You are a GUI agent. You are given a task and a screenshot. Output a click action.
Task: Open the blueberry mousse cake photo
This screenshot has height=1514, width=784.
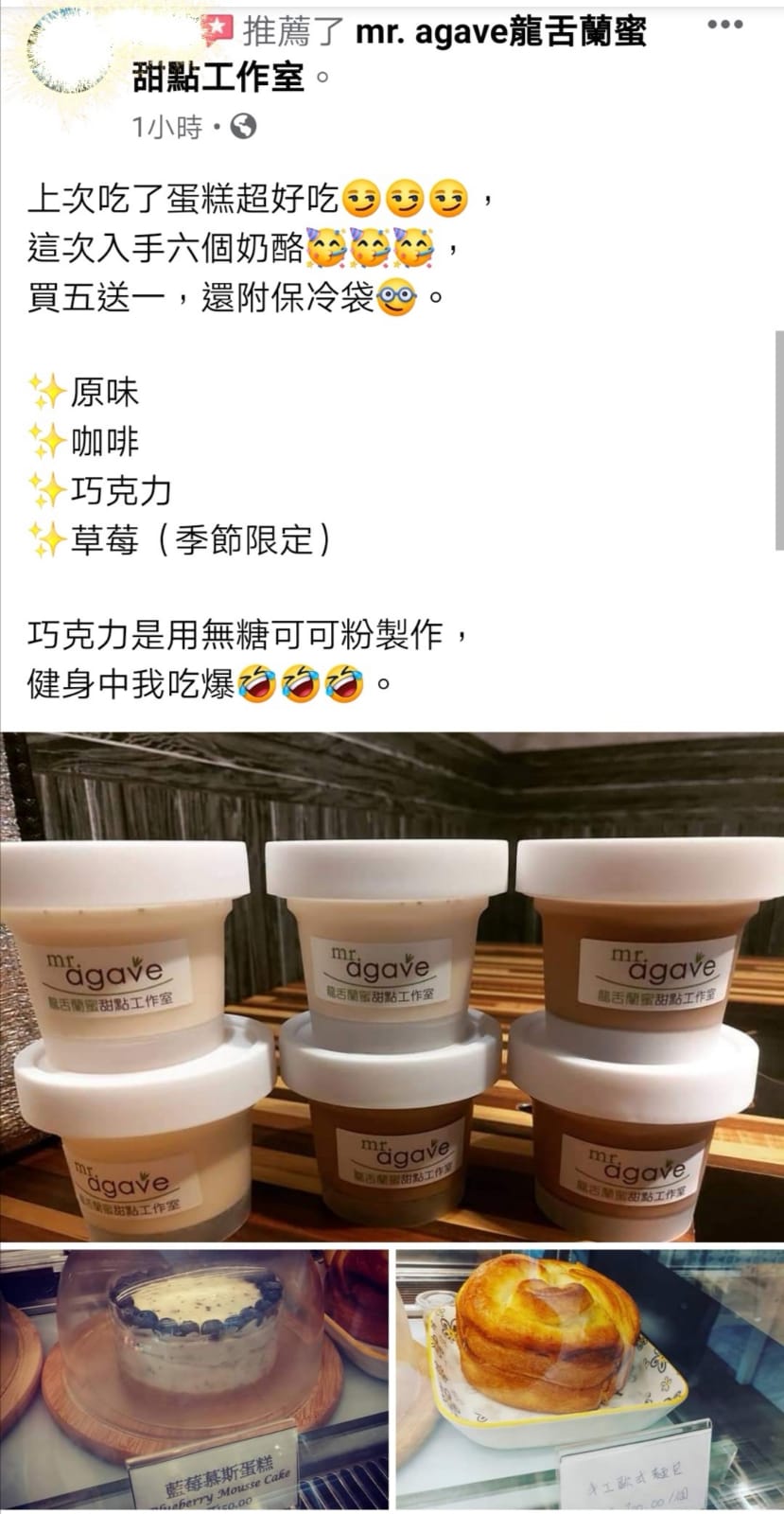194,1379
